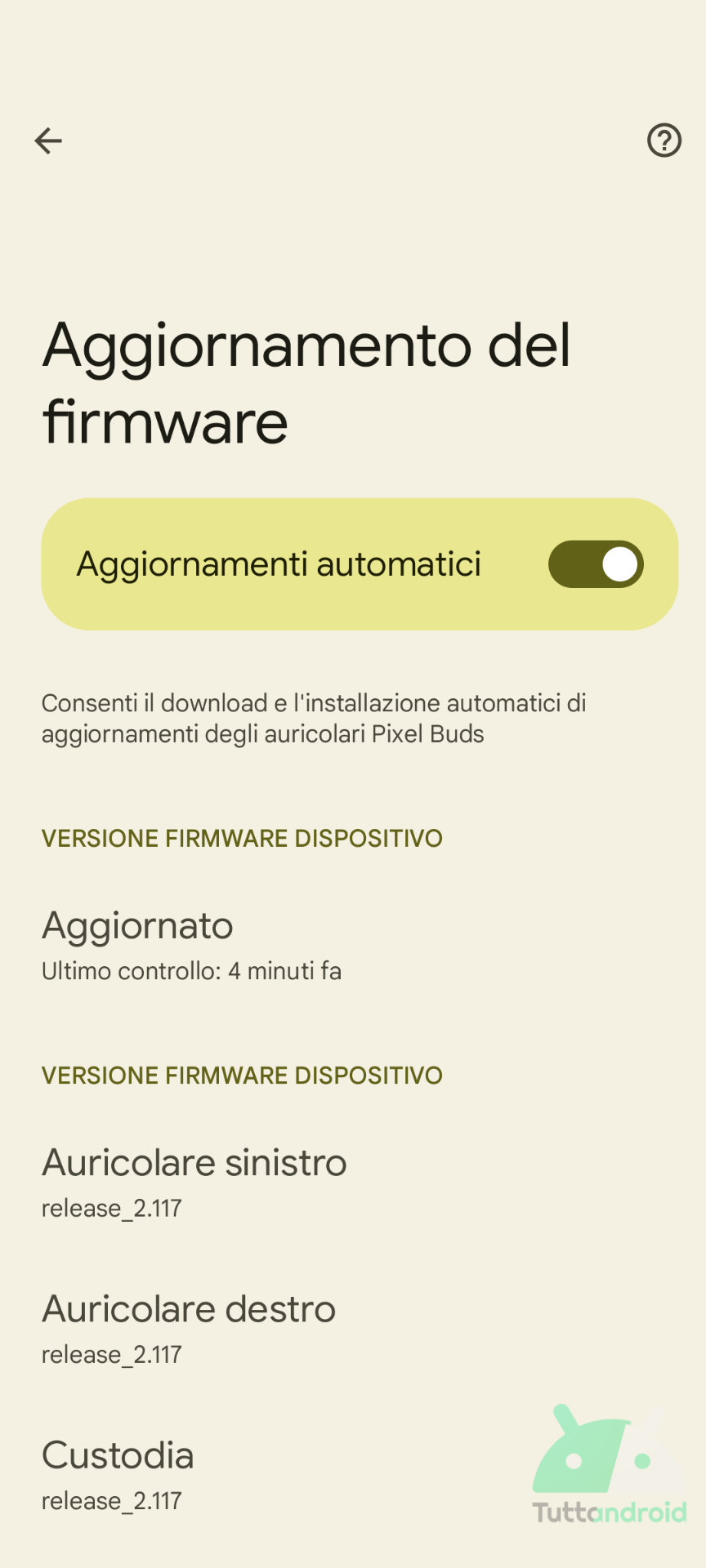Viewport: 706px width, 1568px height.
Task: Go back using the arrow icon
Action: [48, 140]
